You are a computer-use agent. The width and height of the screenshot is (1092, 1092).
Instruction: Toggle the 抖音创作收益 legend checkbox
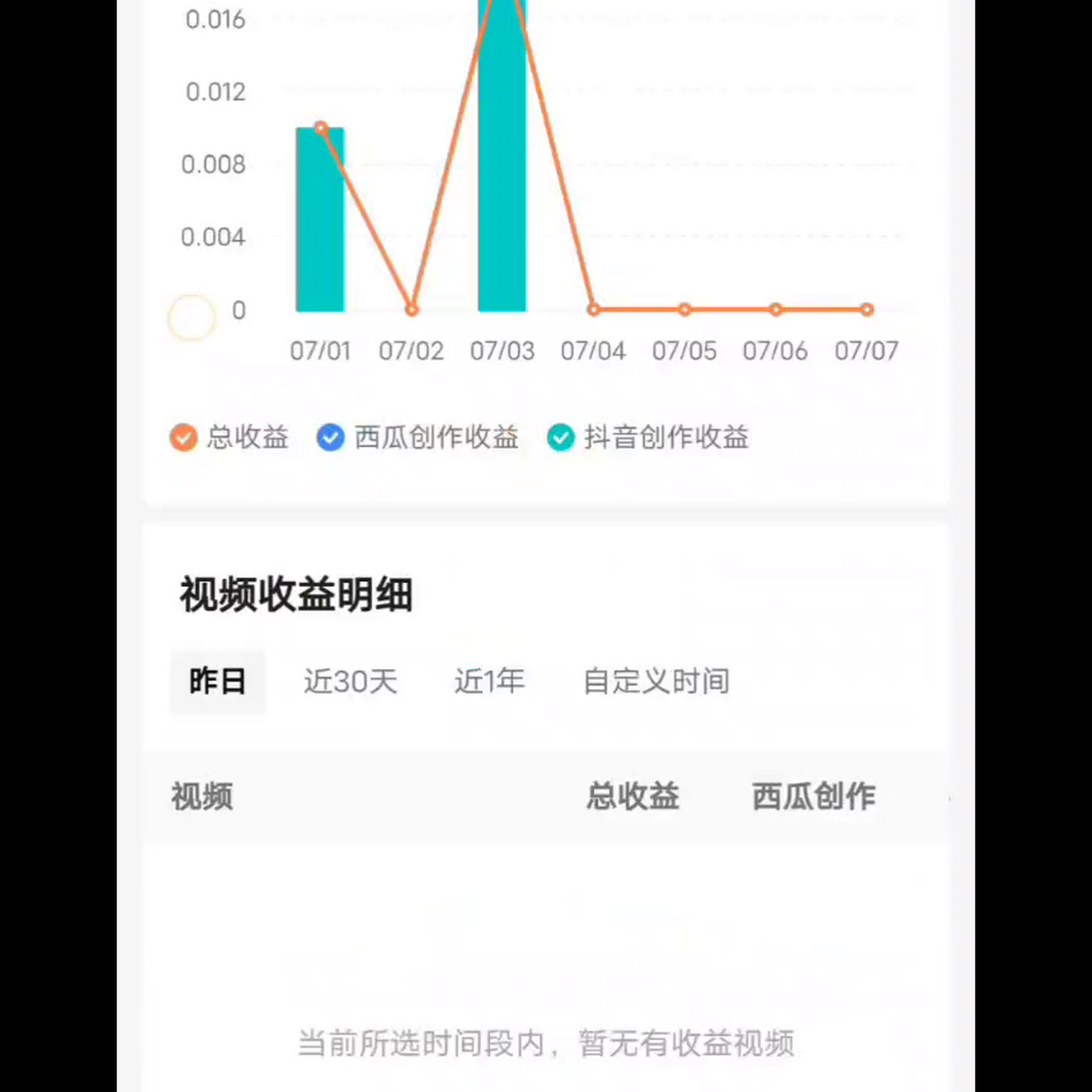coord(561,438)
